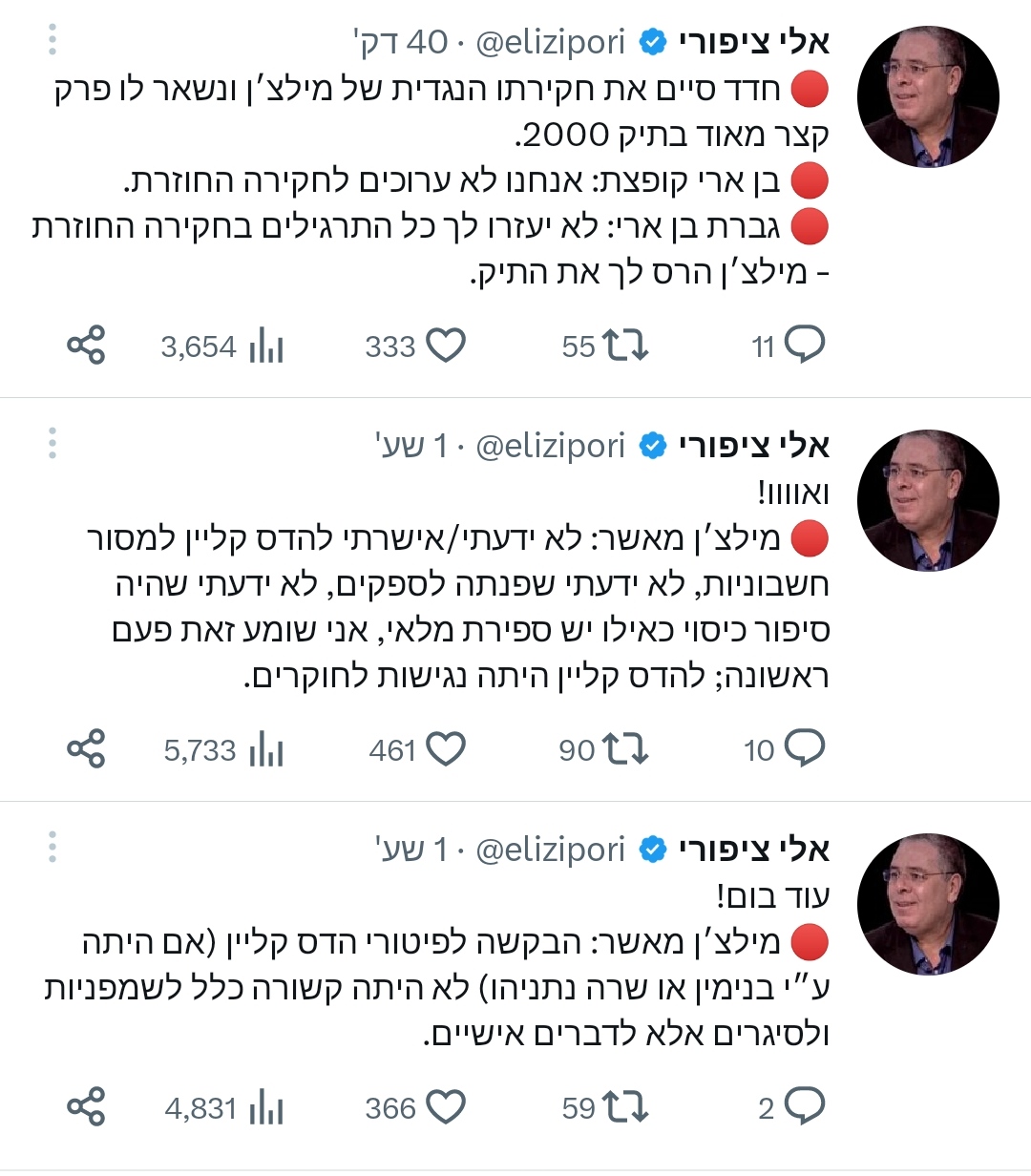Like the tweet with 366 likes
Screen dimensions: 1031x1176
pyautogui.click(x=444, y=1107)
